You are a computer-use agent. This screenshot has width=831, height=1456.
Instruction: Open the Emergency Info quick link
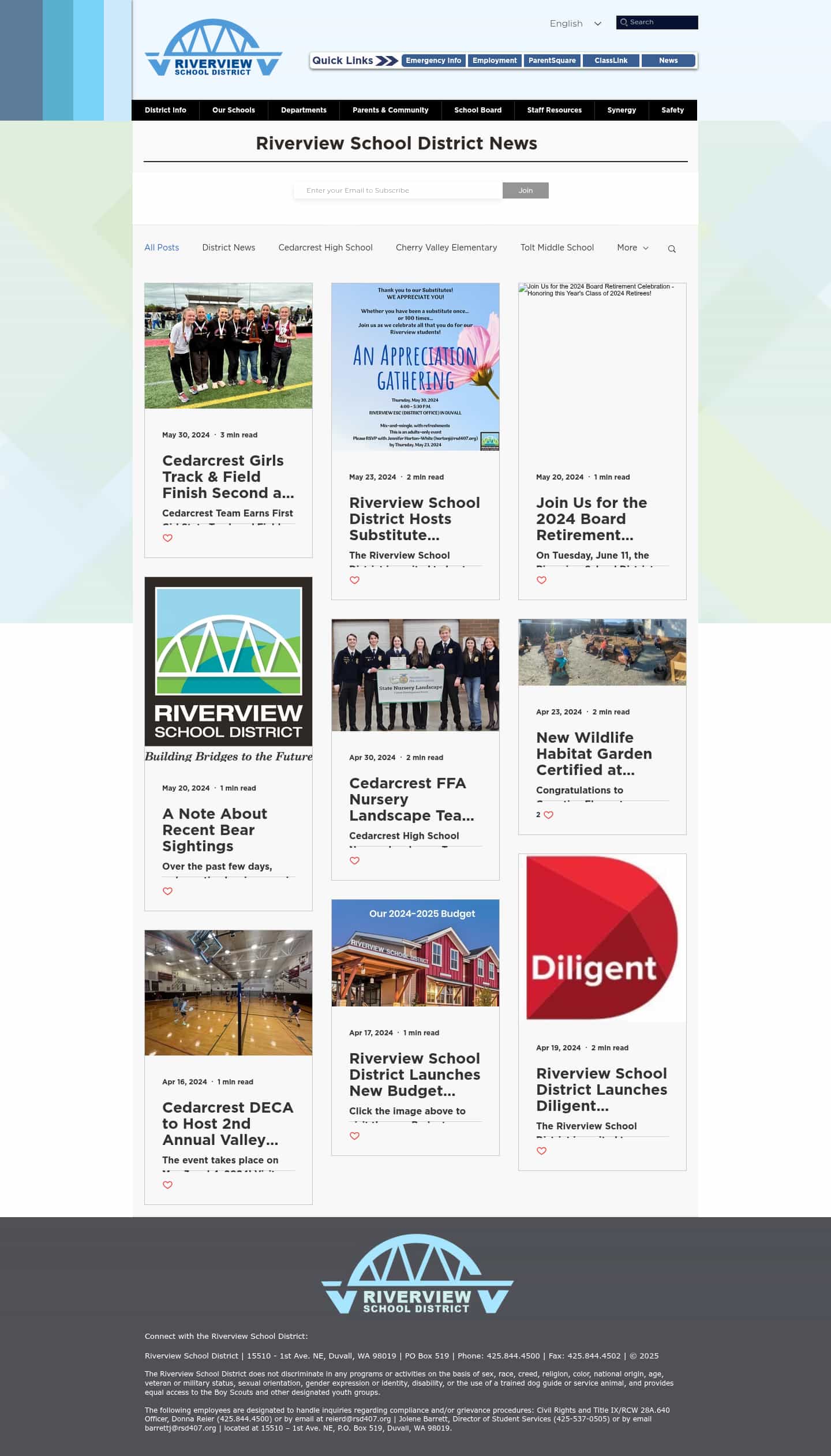pyautogui.click(x=433, y=61)
